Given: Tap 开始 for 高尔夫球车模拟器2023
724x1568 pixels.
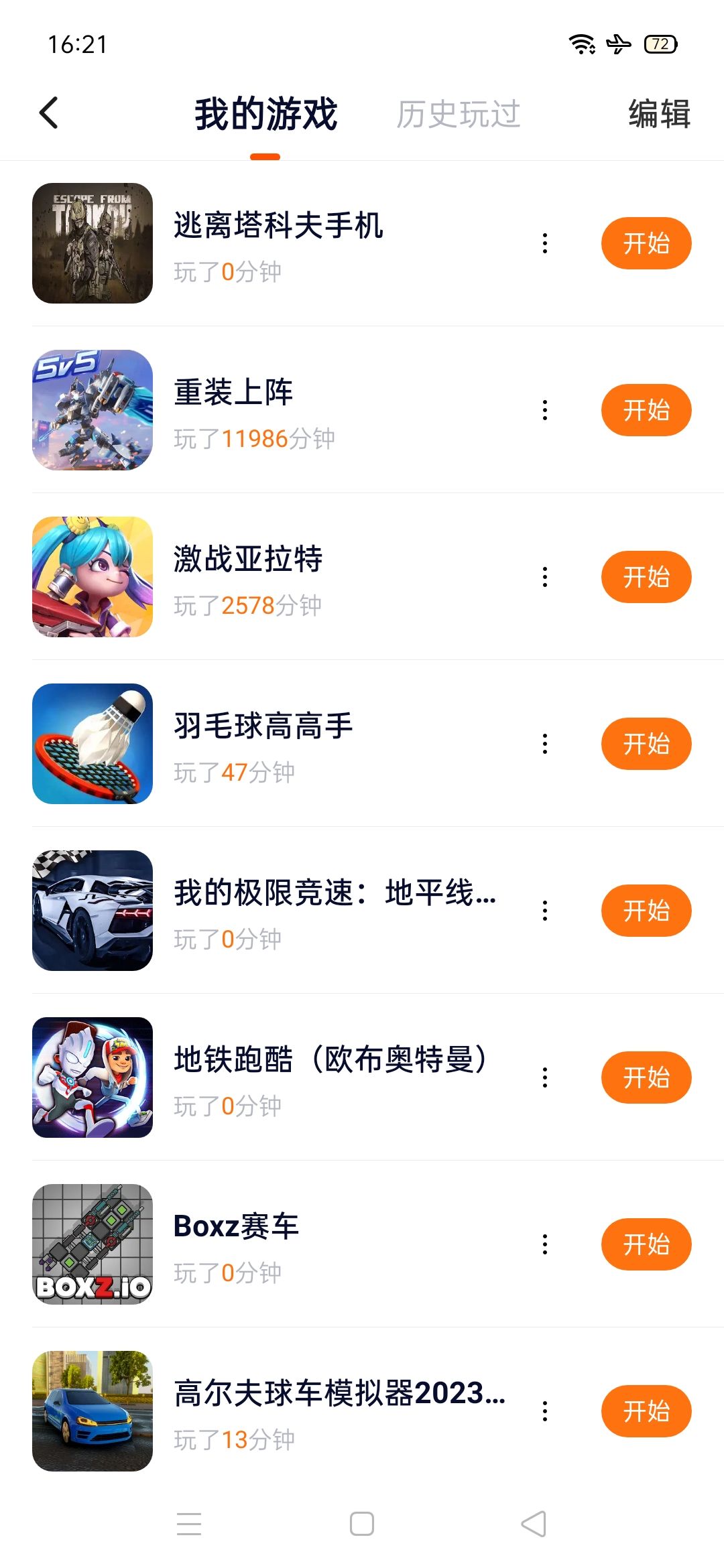Looking at the screenshot, I should (646, 1411).
